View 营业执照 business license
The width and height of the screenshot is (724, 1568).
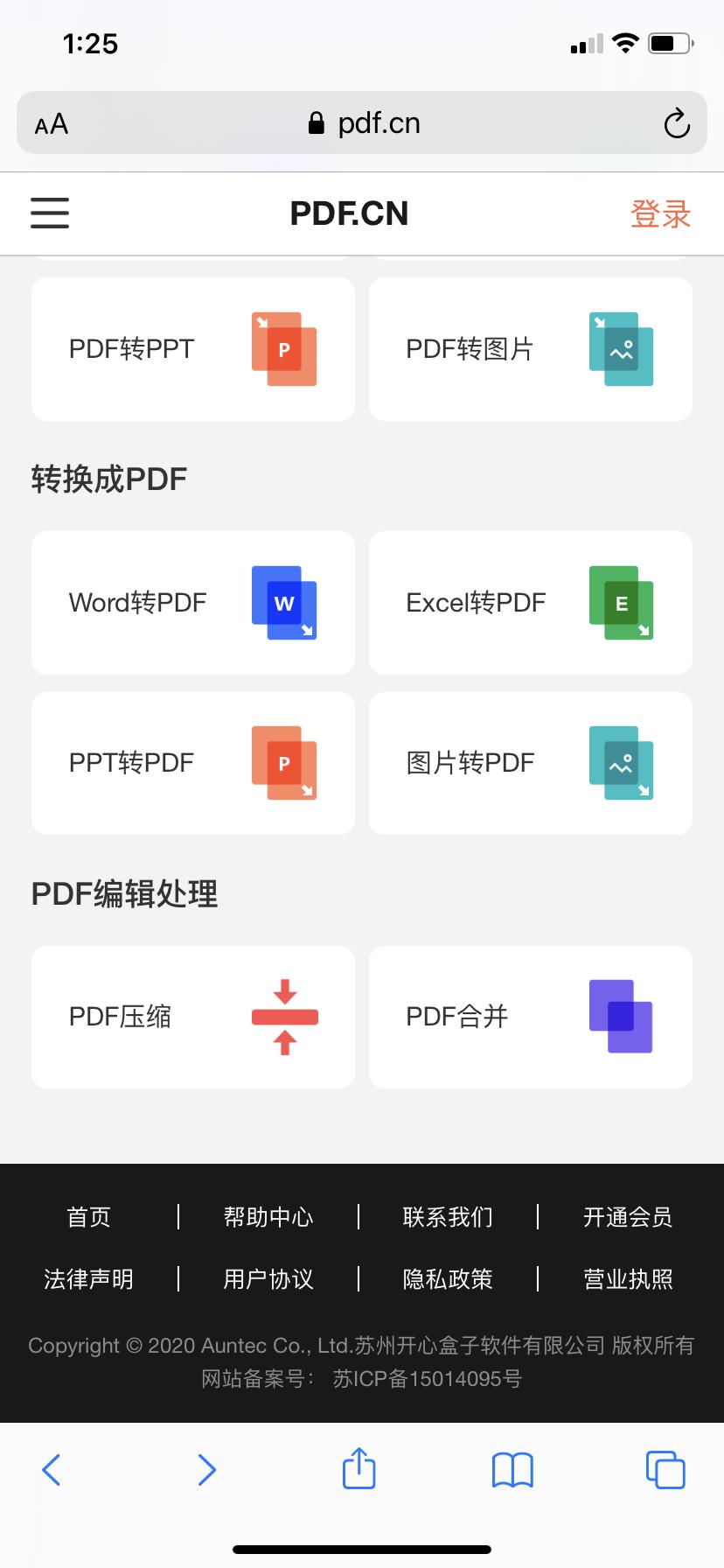point(628,1279)
